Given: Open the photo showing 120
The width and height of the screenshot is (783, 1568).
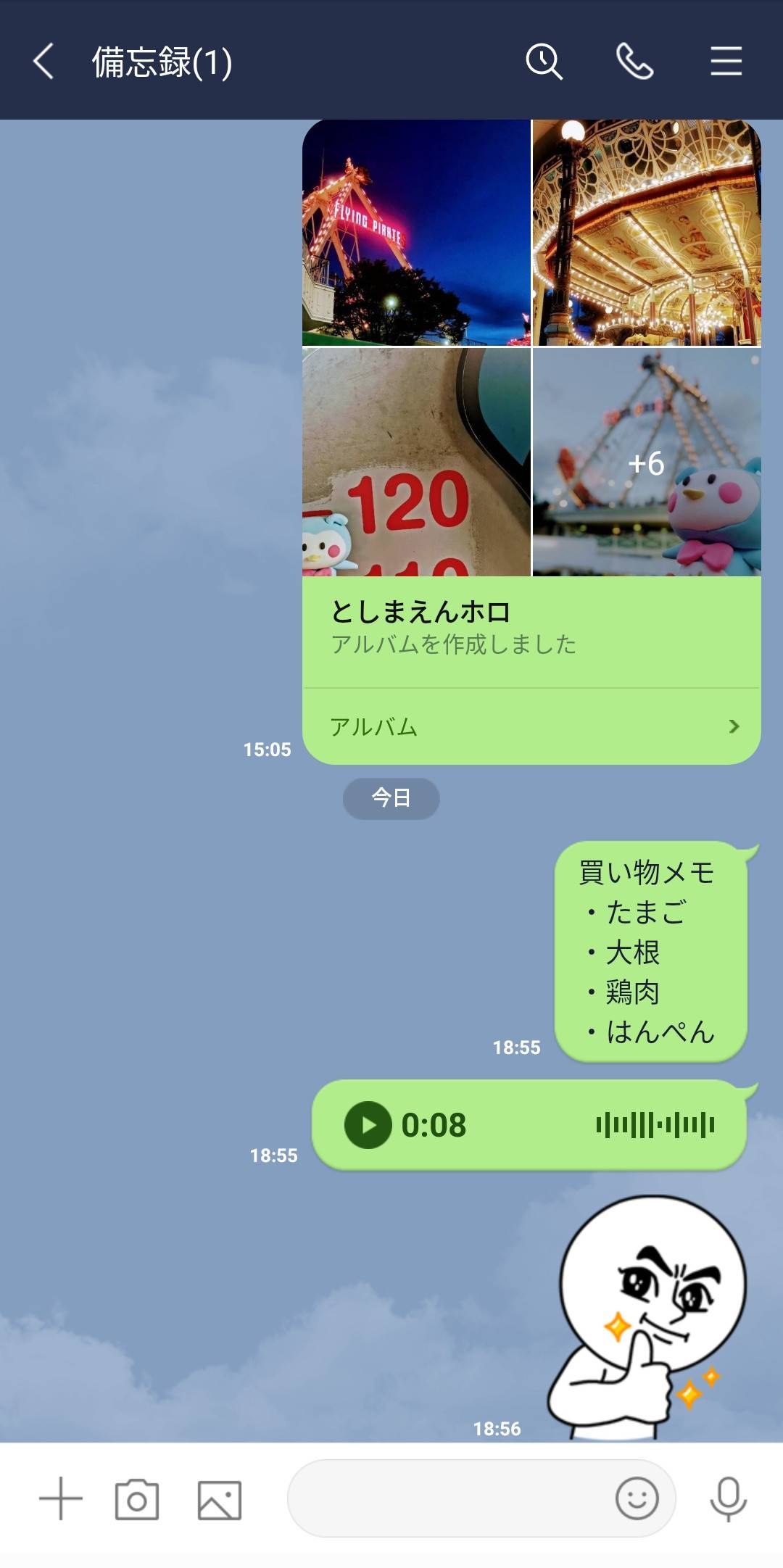Looking at the screenshot, I should [416, 462].
